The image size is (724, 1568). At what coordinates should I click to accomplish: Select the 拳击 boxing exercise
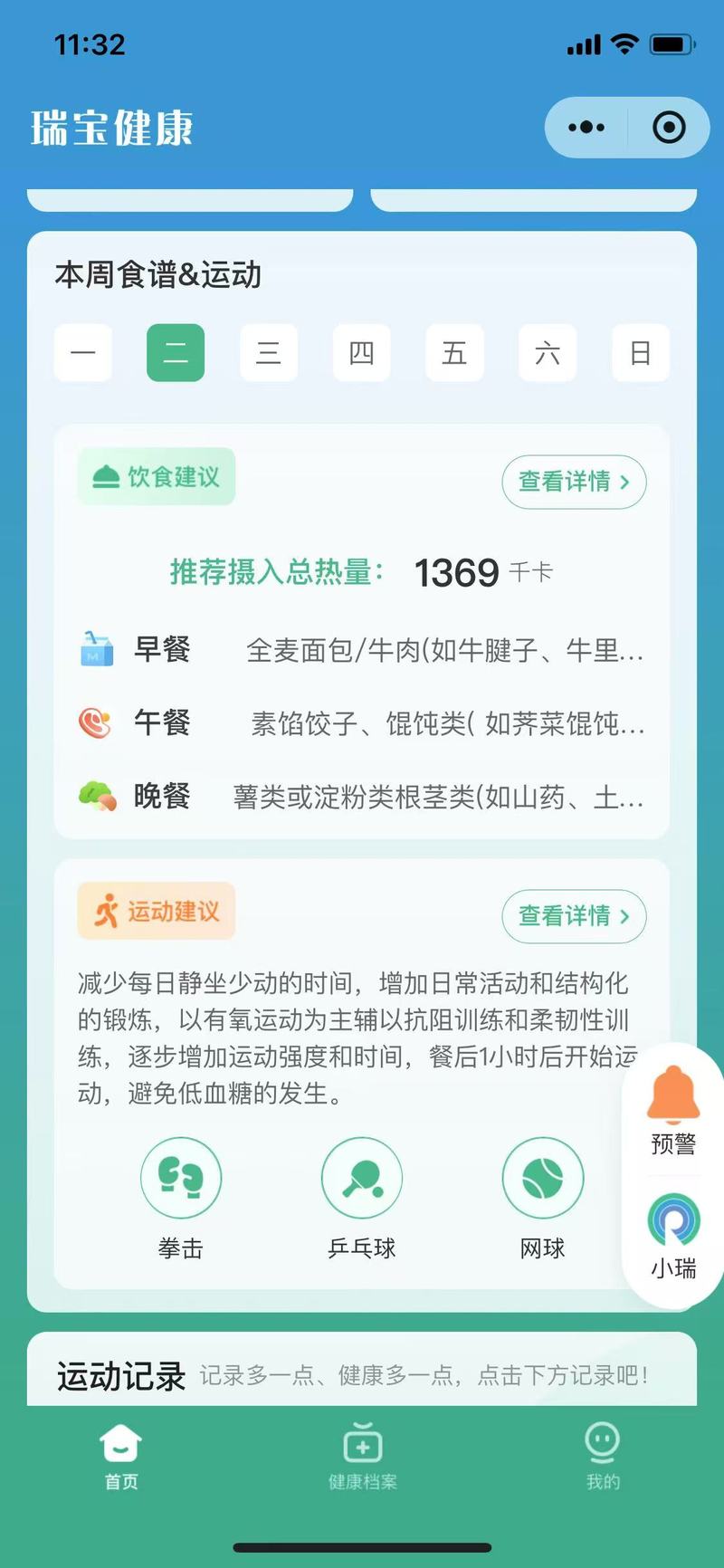point(181,1178)
